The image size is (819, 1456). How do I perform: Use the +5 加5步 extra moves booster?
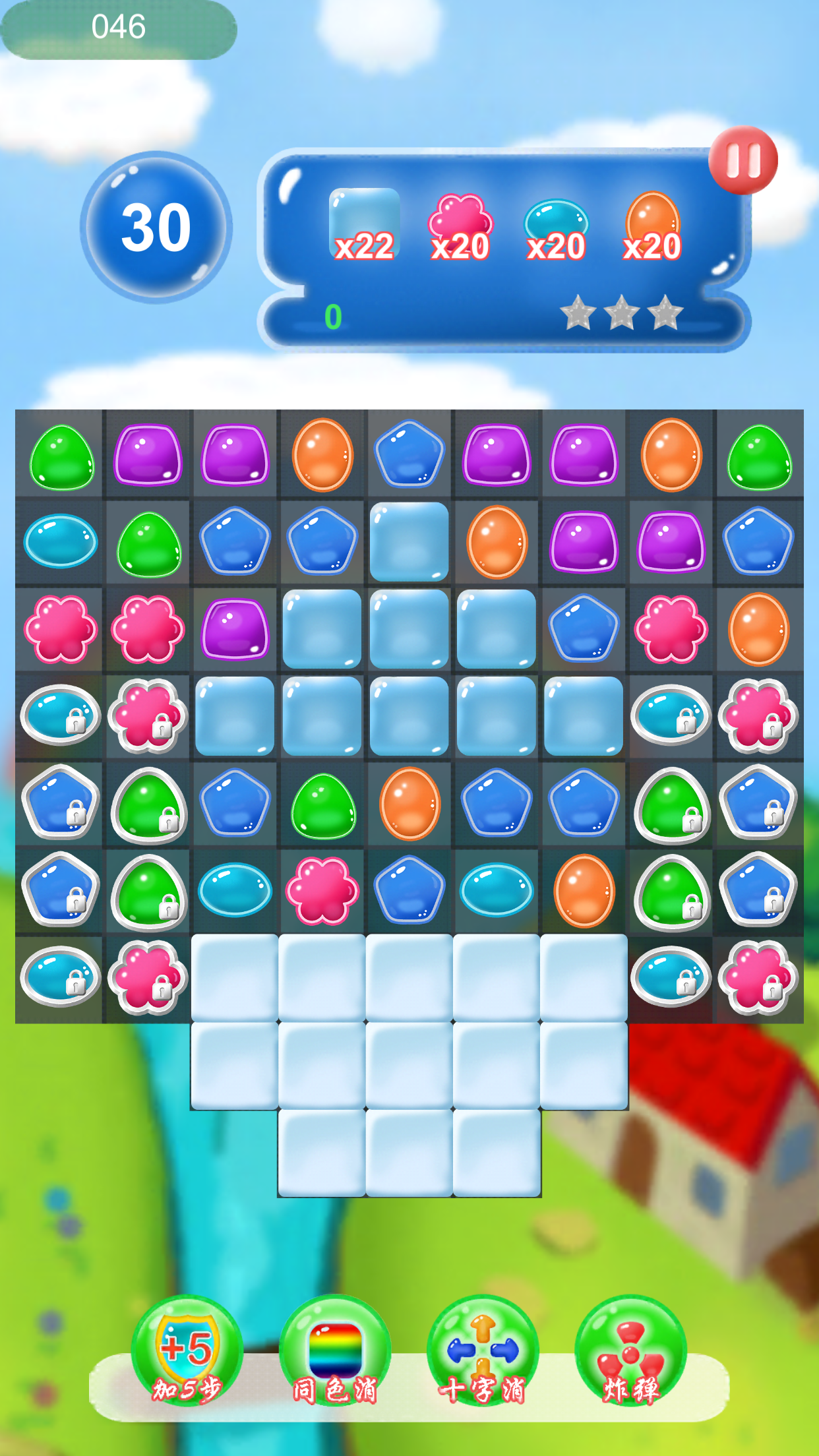point(187,1350)
